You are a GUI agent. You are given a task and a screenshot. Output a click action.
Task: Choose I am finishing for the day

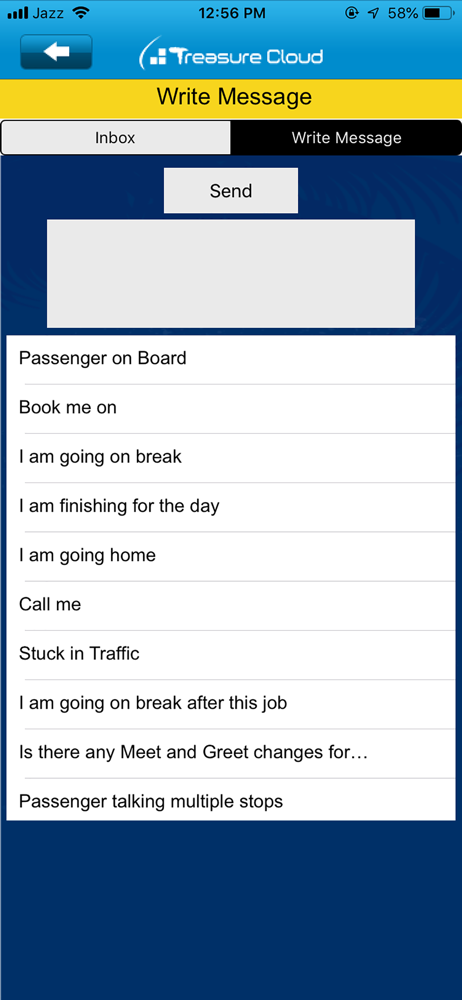click(231, 507)
